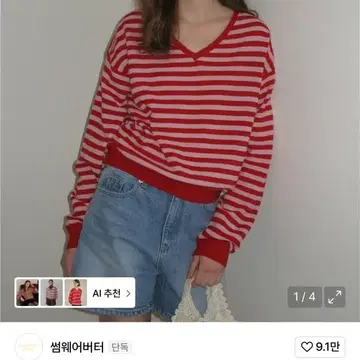This screenshot has height=360, width=360.
Task: Open the 썸웨어버터 brand page
Action: point(77,347)
